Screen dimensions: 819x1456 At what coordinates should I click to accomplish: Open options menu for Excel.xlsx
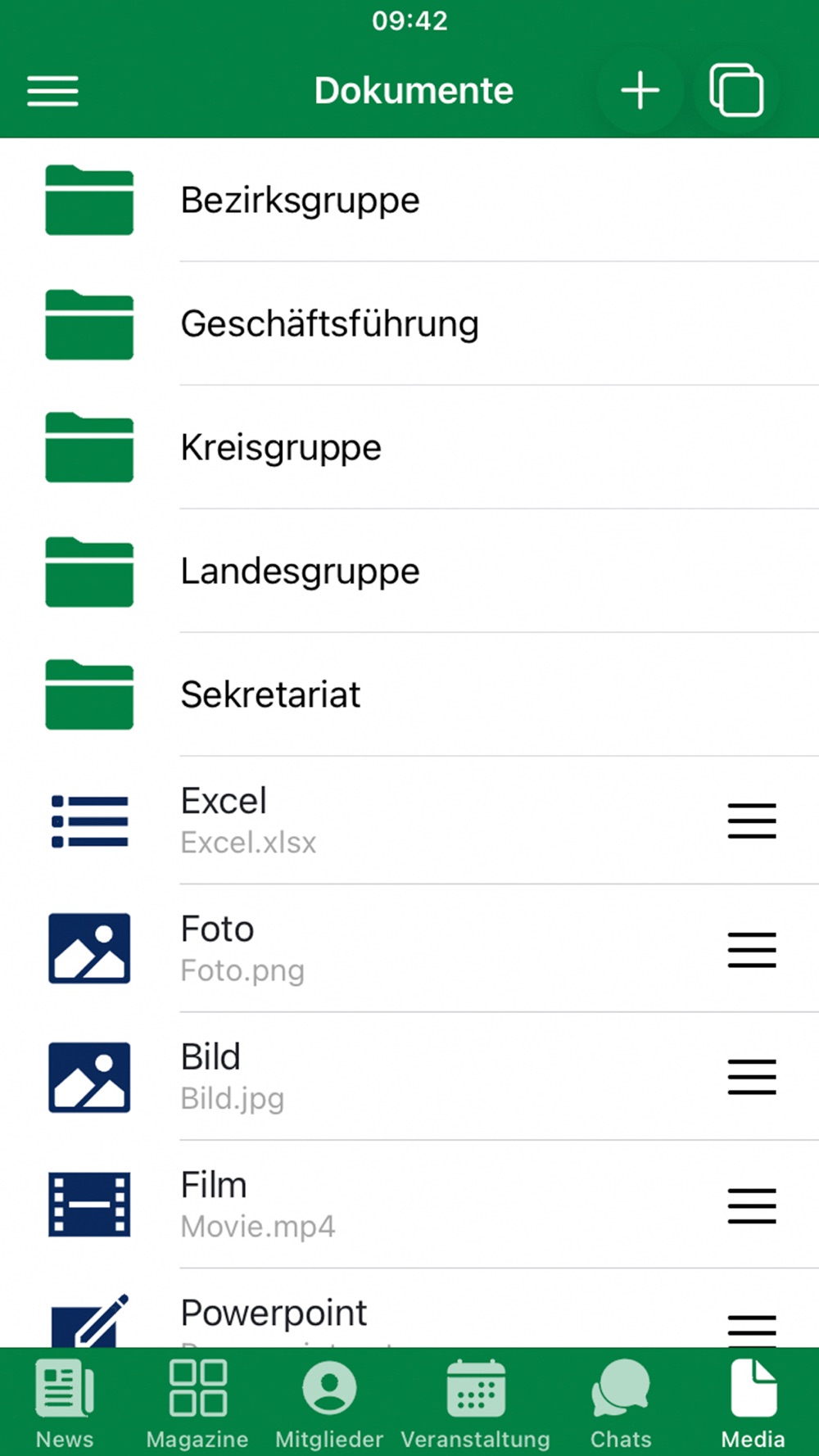[752, 821]
